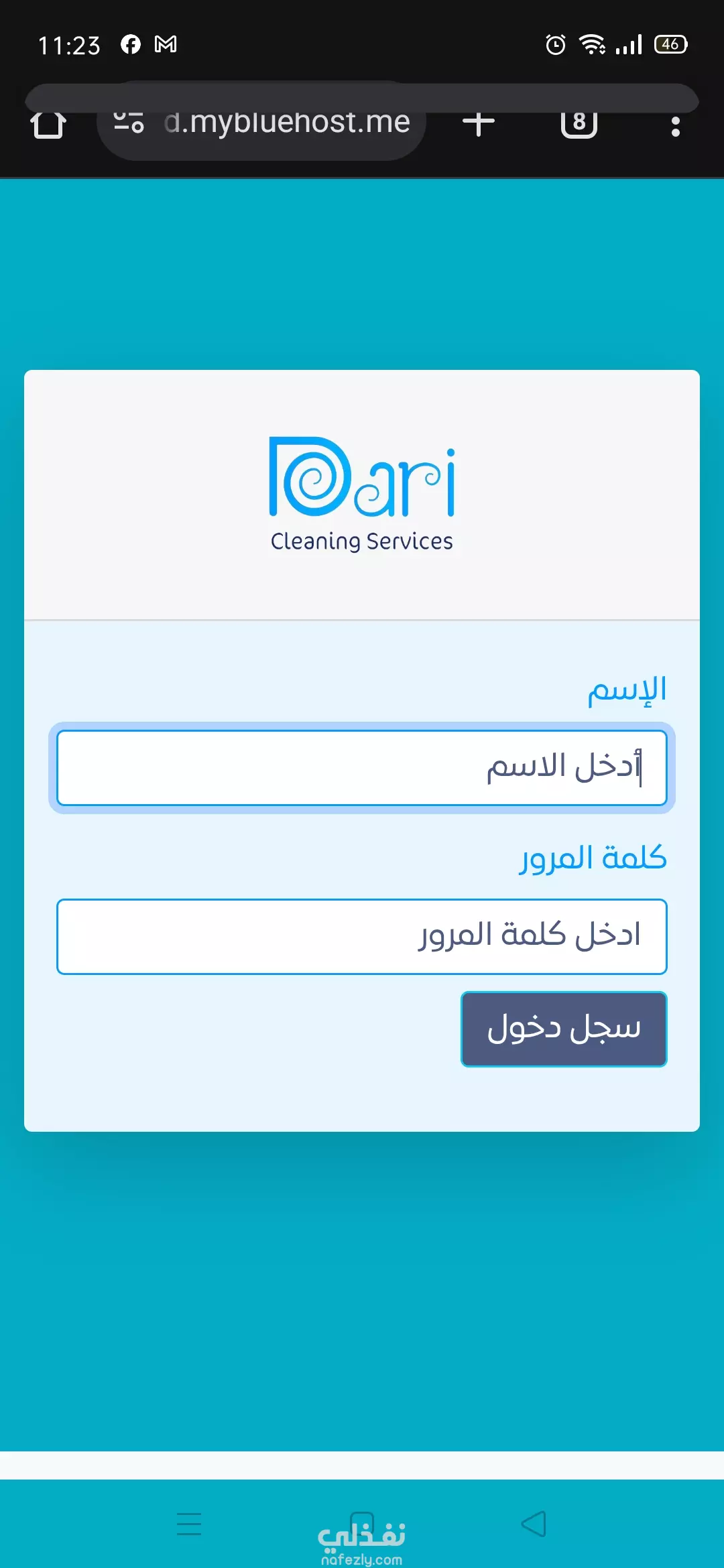Screen dimensions: 724x1568
Task: Tap the password input field
Action: pos(362,936)
